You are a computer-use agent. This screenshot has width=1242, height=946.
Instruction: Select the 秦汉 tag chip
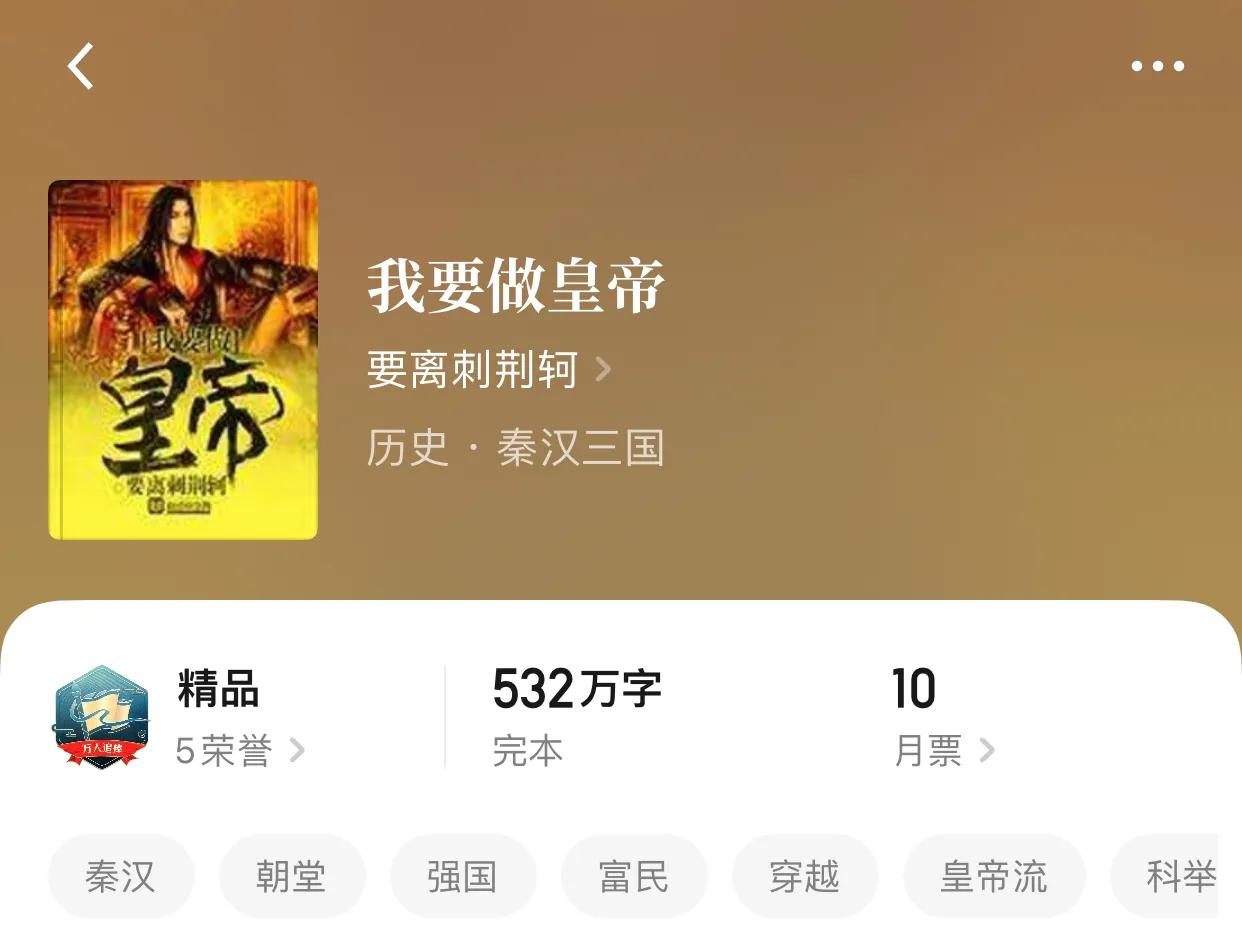[x=121, y=877]
